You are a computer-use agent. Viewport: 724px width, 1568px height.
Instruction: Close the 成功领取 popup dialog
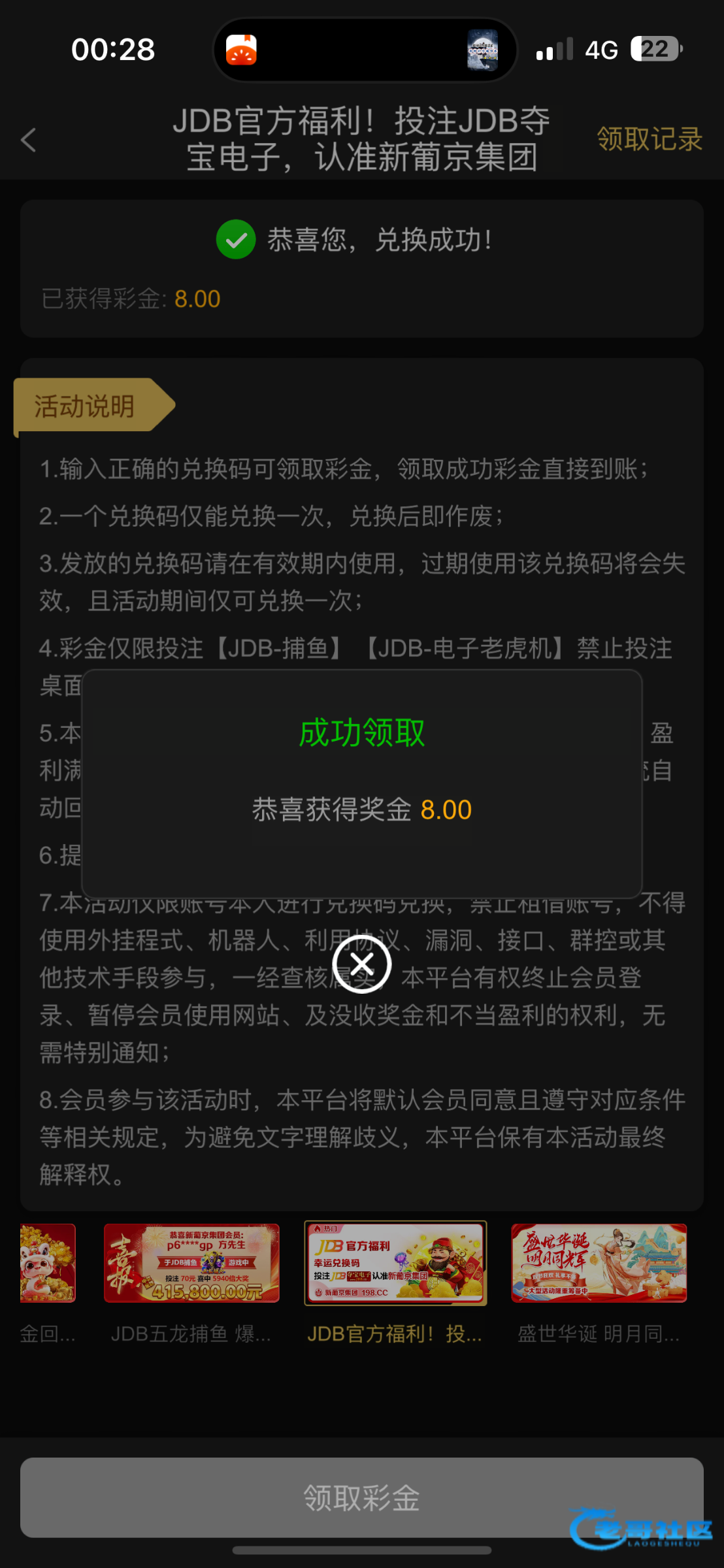click(361, 964)
